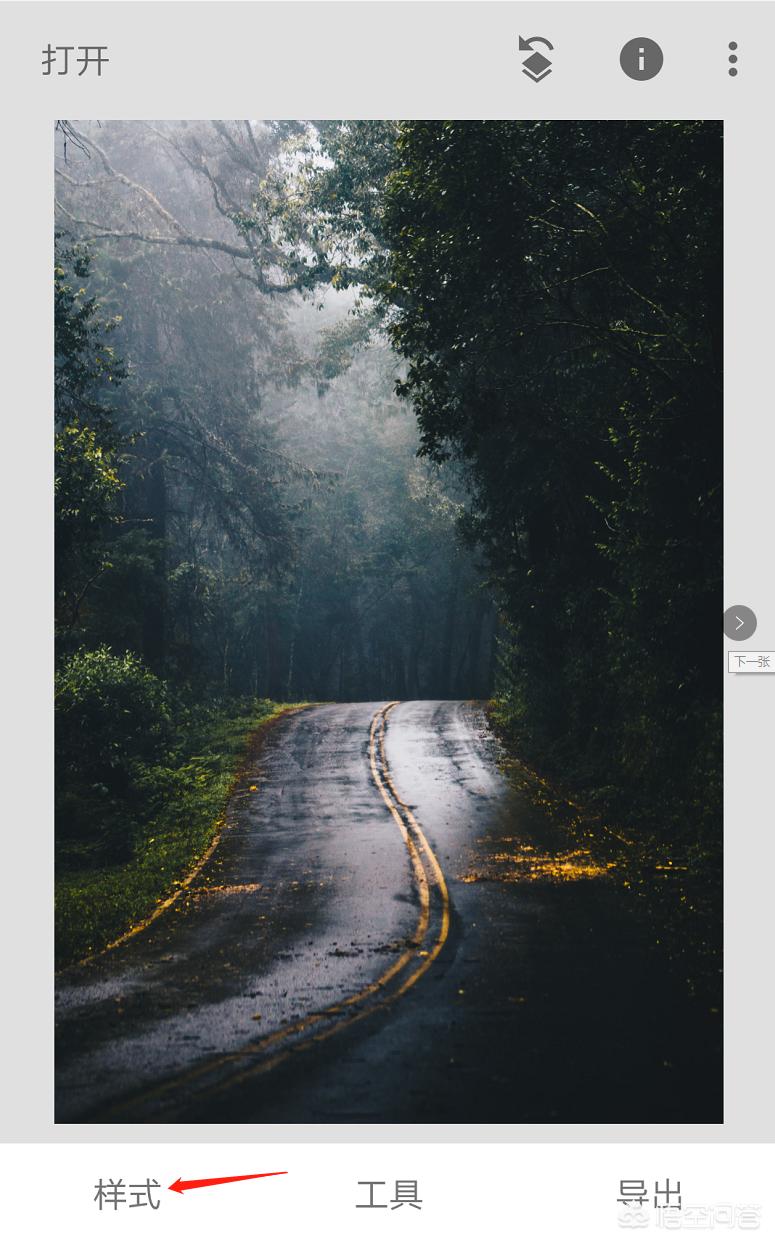Click 导出 to export the edited image
Viewport: 775px width, 1243px height.
pyautogui.click(x=650, y=1195)
